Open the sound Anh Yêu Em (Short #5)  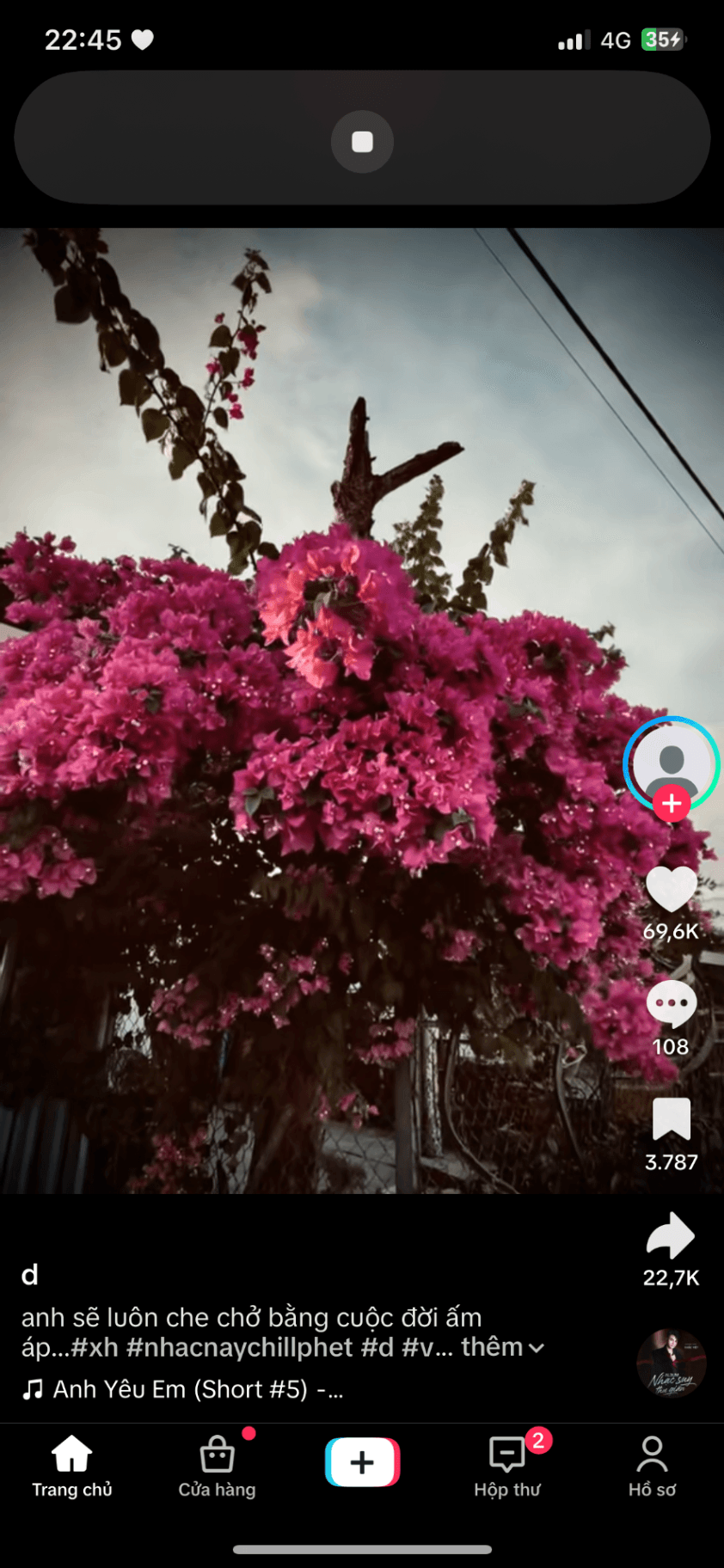tap(182, 1389)
